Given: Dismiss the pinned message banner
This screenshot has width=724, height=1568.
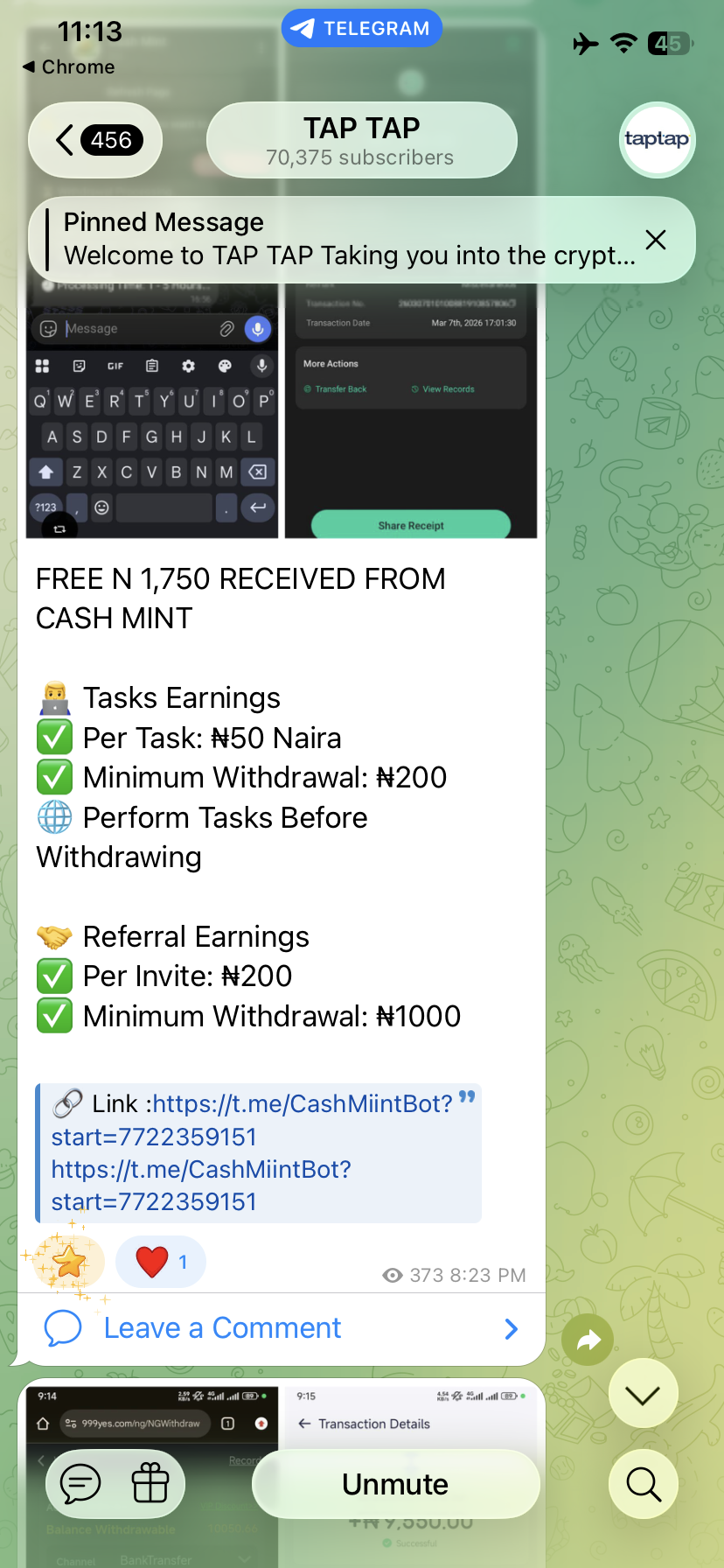Looking at the screenshot, I should click(x=656, y=240).
